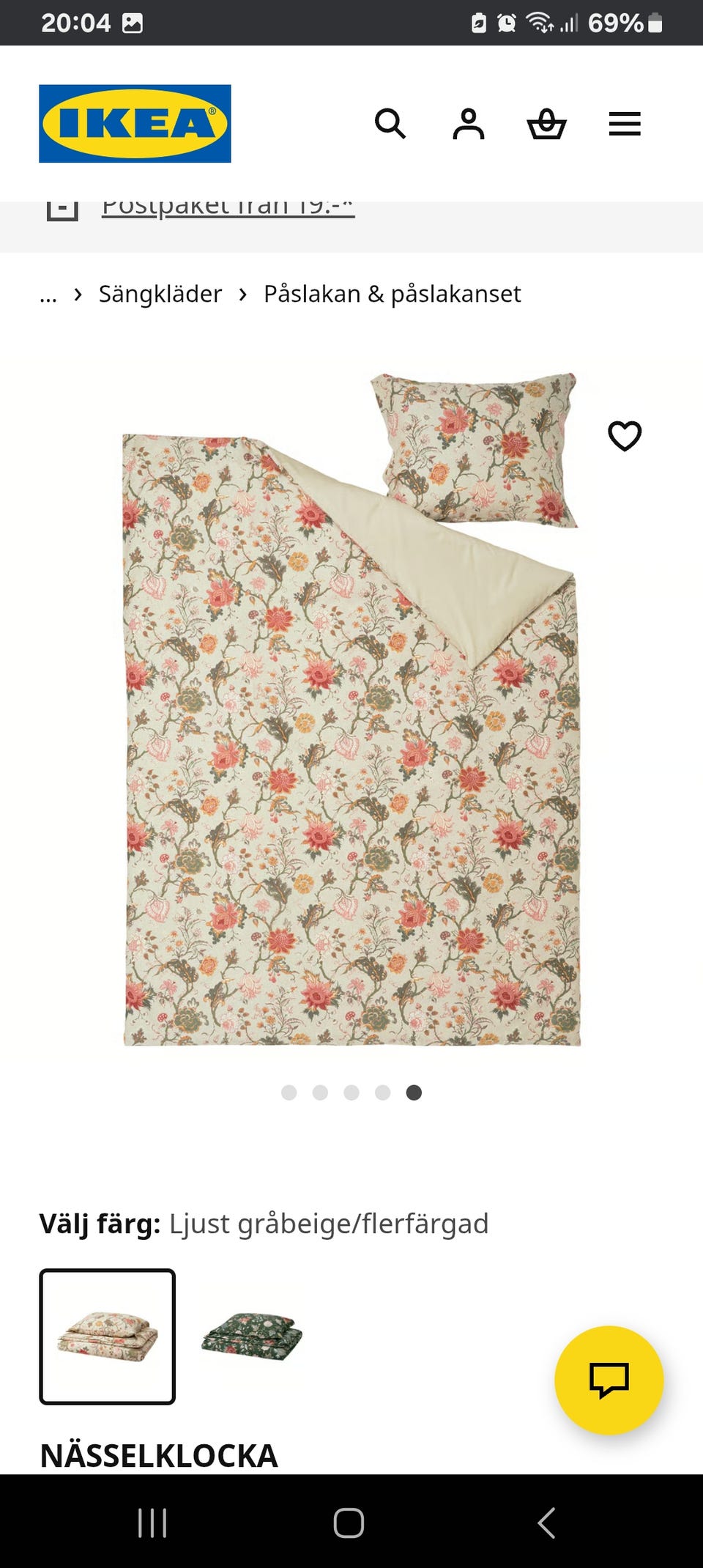Expand the collapsed breadcrumb ellipsis
The image size is (703, 1568).
tap(48, 295)
